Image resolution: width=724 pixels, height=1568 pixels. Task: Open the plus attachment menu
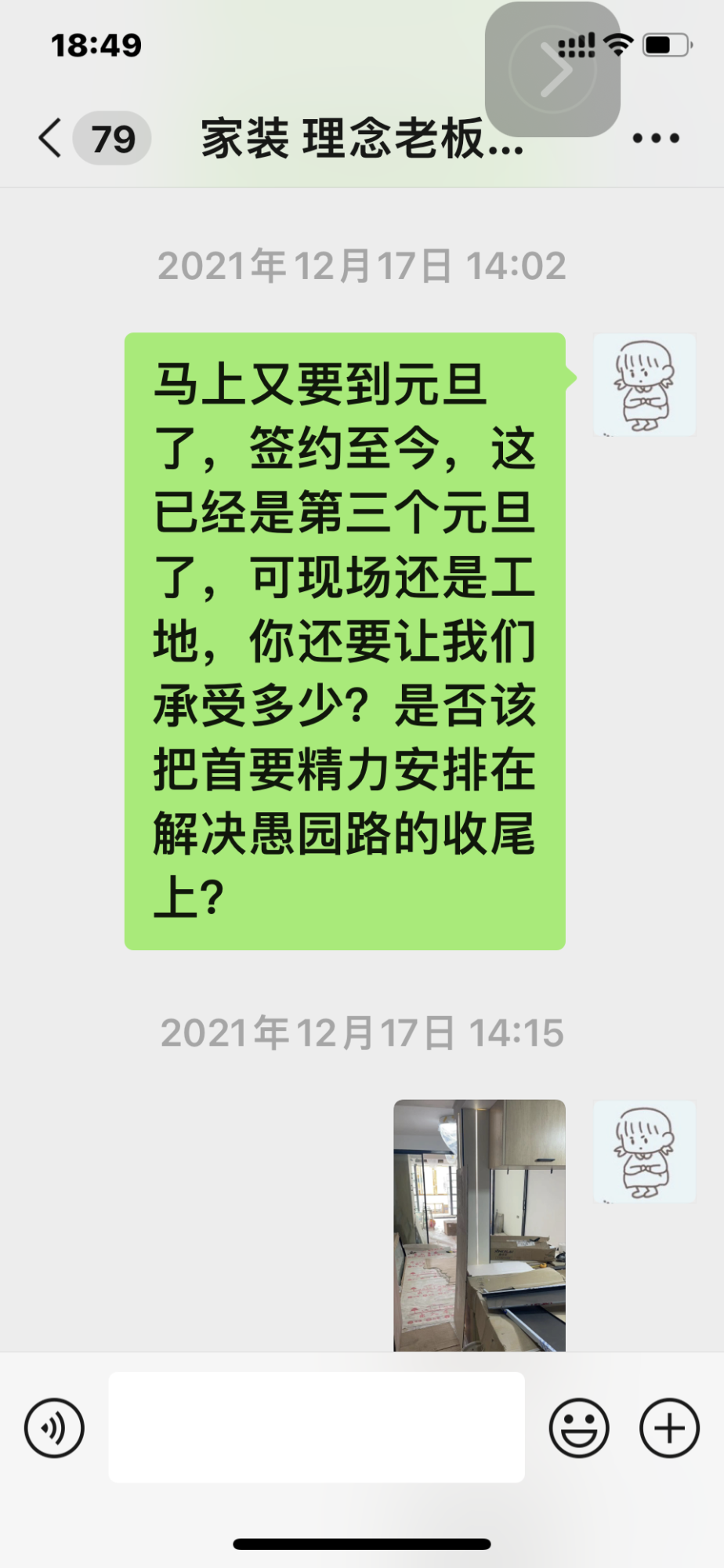coord(669,1428)
